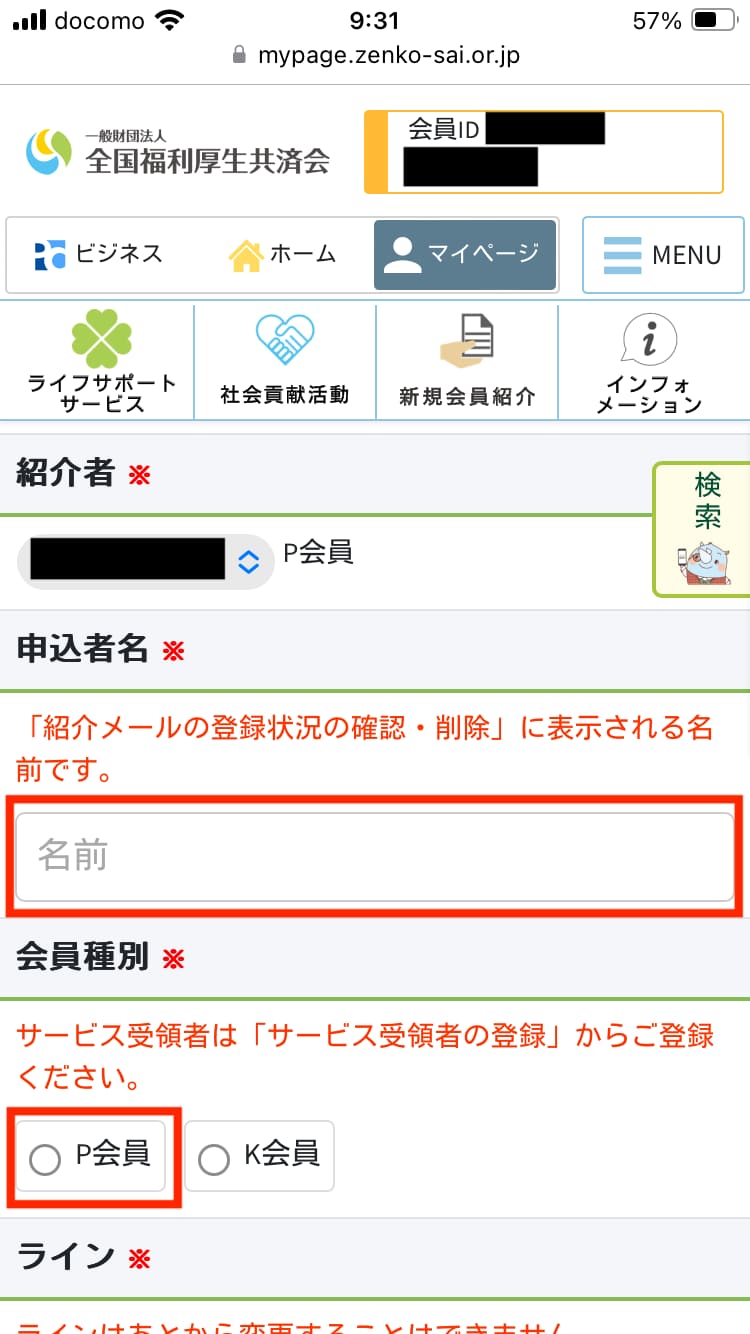The image size is (750, 1334).
Task: Switch to the マイページ tab
Action: [465, 255]
